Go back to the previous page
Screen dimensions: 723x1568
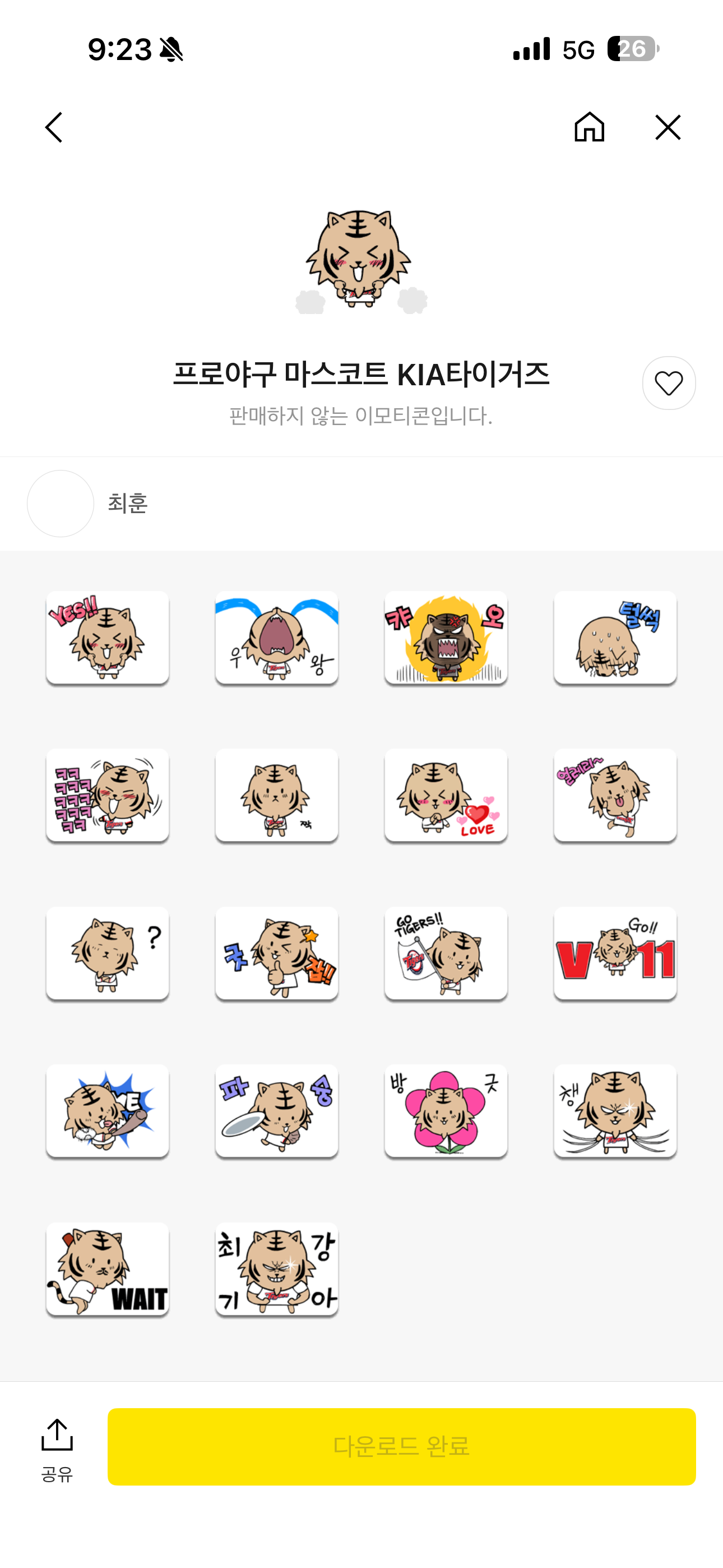pyautogui.click(x=54, y=127)
